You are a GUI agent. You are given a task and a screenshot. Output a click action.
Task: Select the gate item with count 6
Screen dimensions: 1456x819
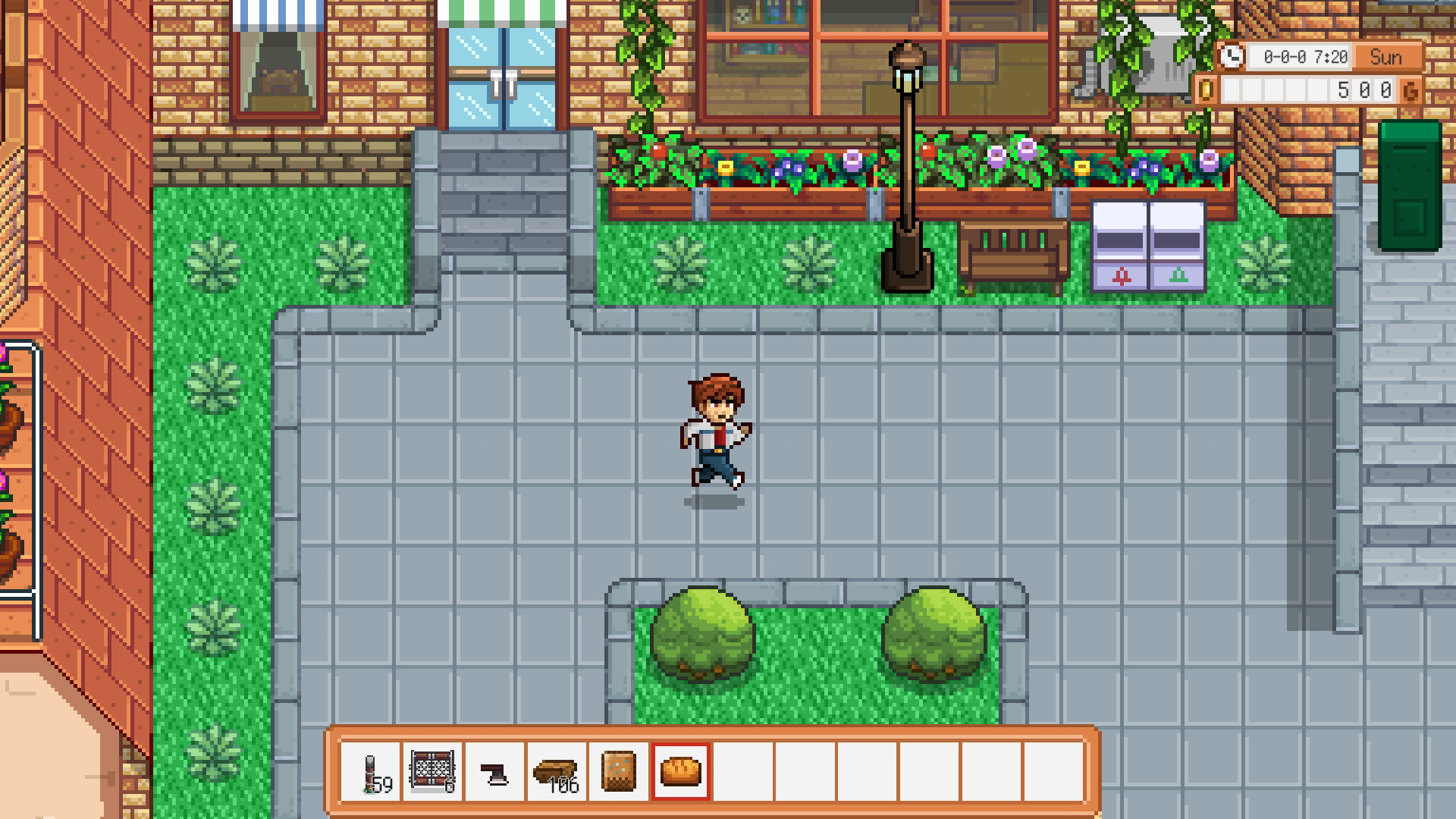[x=432, y=772]
